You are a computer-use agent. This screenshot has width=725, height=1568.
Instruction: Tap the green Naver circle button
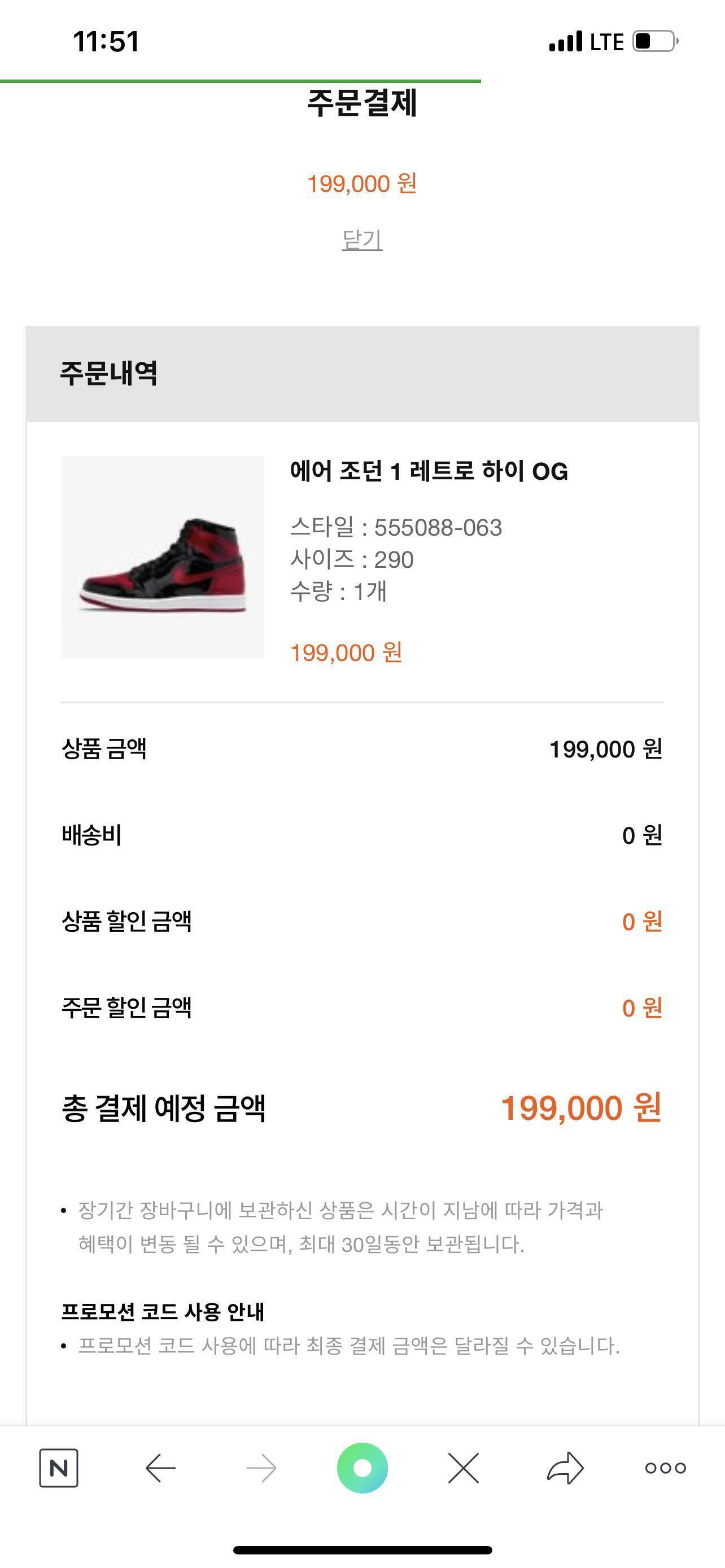pos(362,1468)
